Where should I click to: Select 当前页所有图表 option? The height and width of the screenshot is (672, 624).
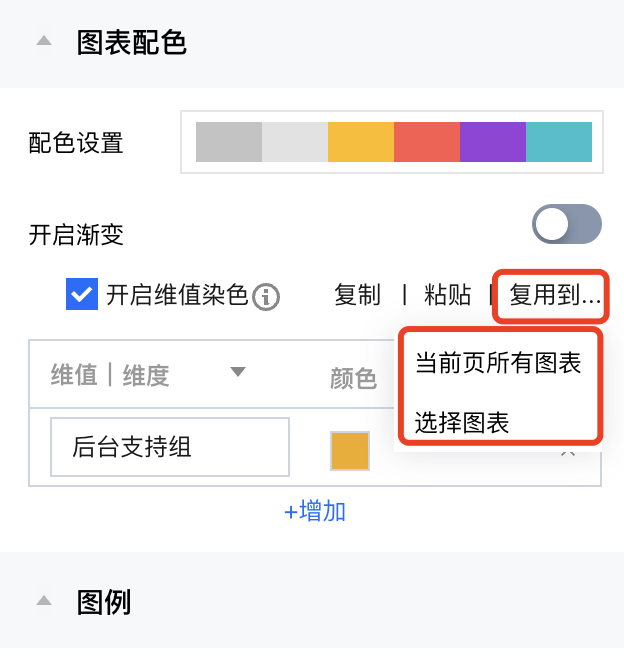click(498, 364)
